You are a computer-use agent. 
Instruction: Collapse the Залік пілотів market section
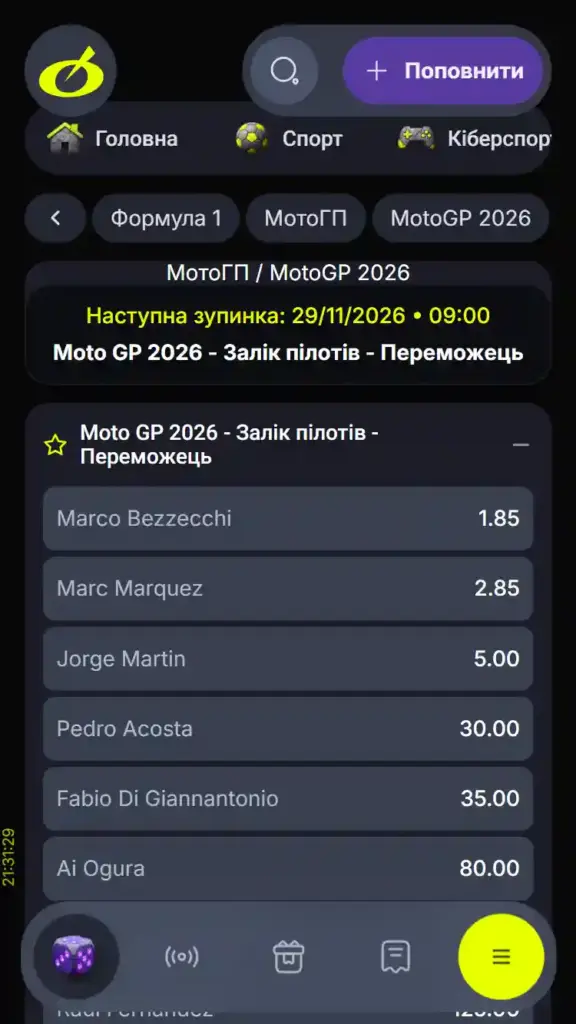point(520,445)
